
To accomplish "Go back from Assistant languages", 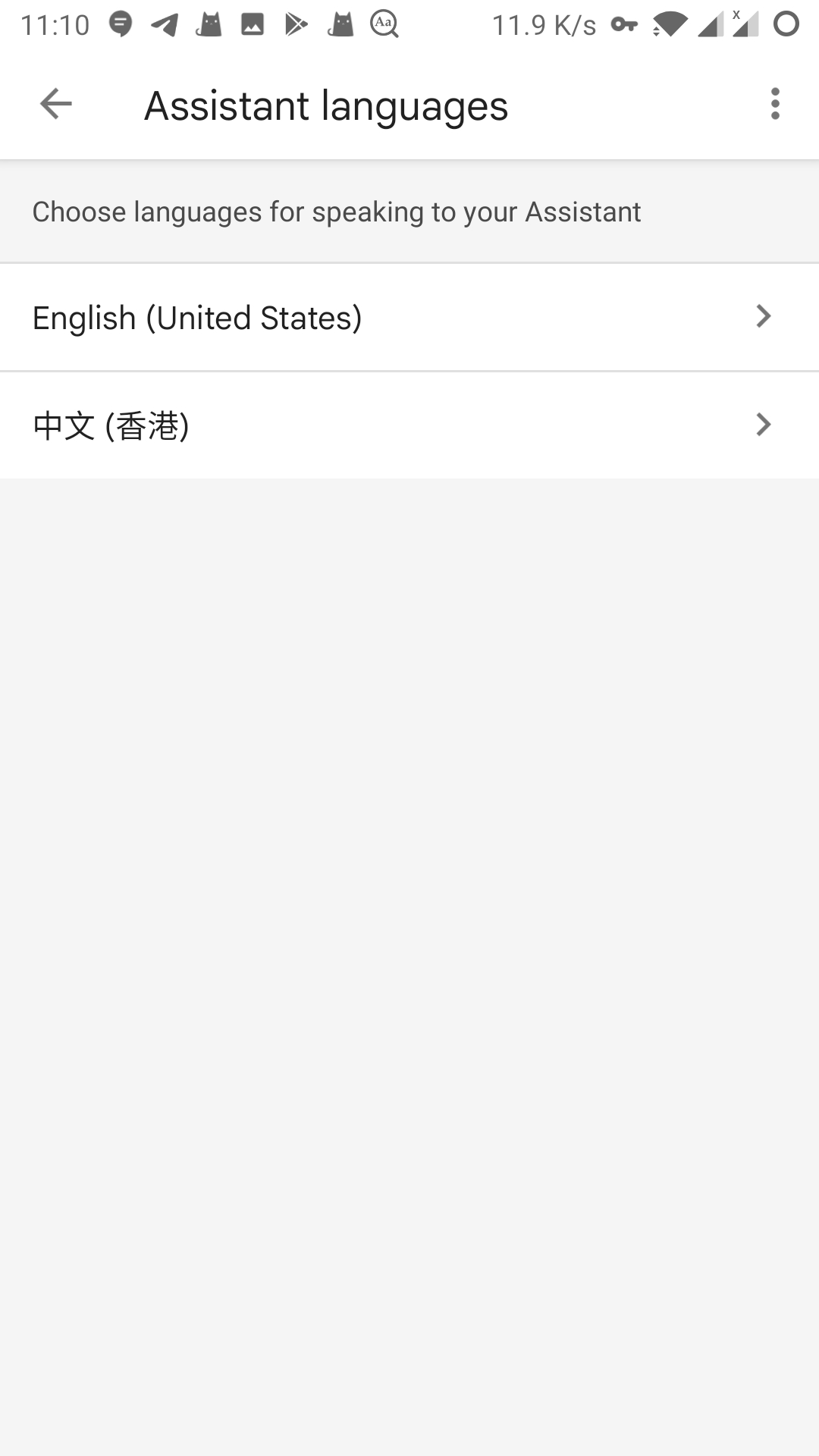I will [x=55, y=104].
